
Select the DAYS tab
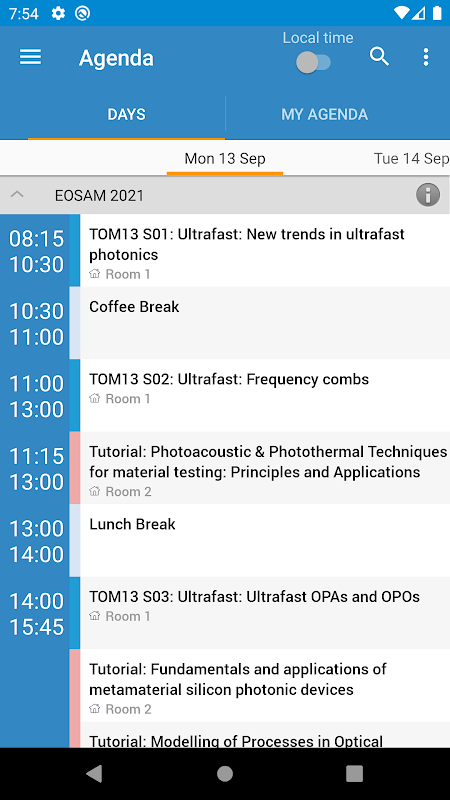coord(126,114)
